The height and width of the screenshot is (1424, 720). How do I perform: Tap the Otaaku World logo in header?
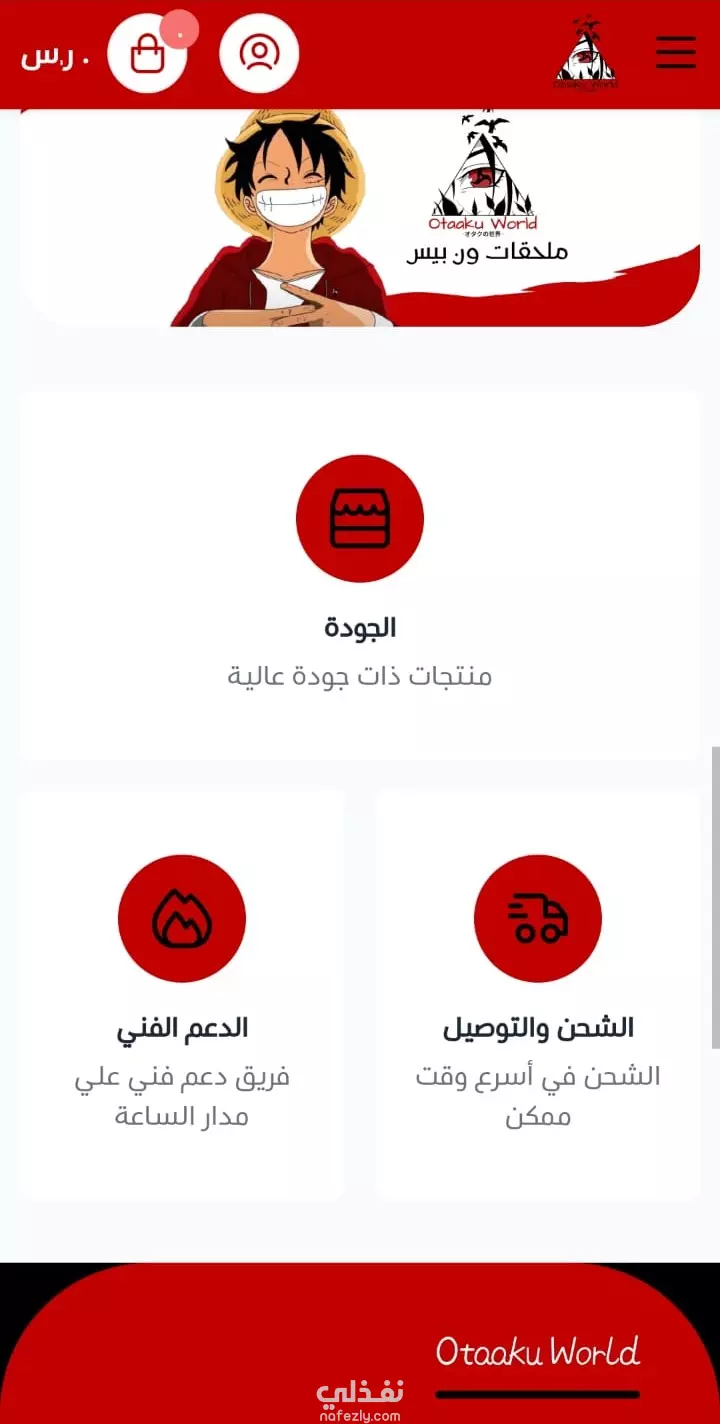pos(587,54)
